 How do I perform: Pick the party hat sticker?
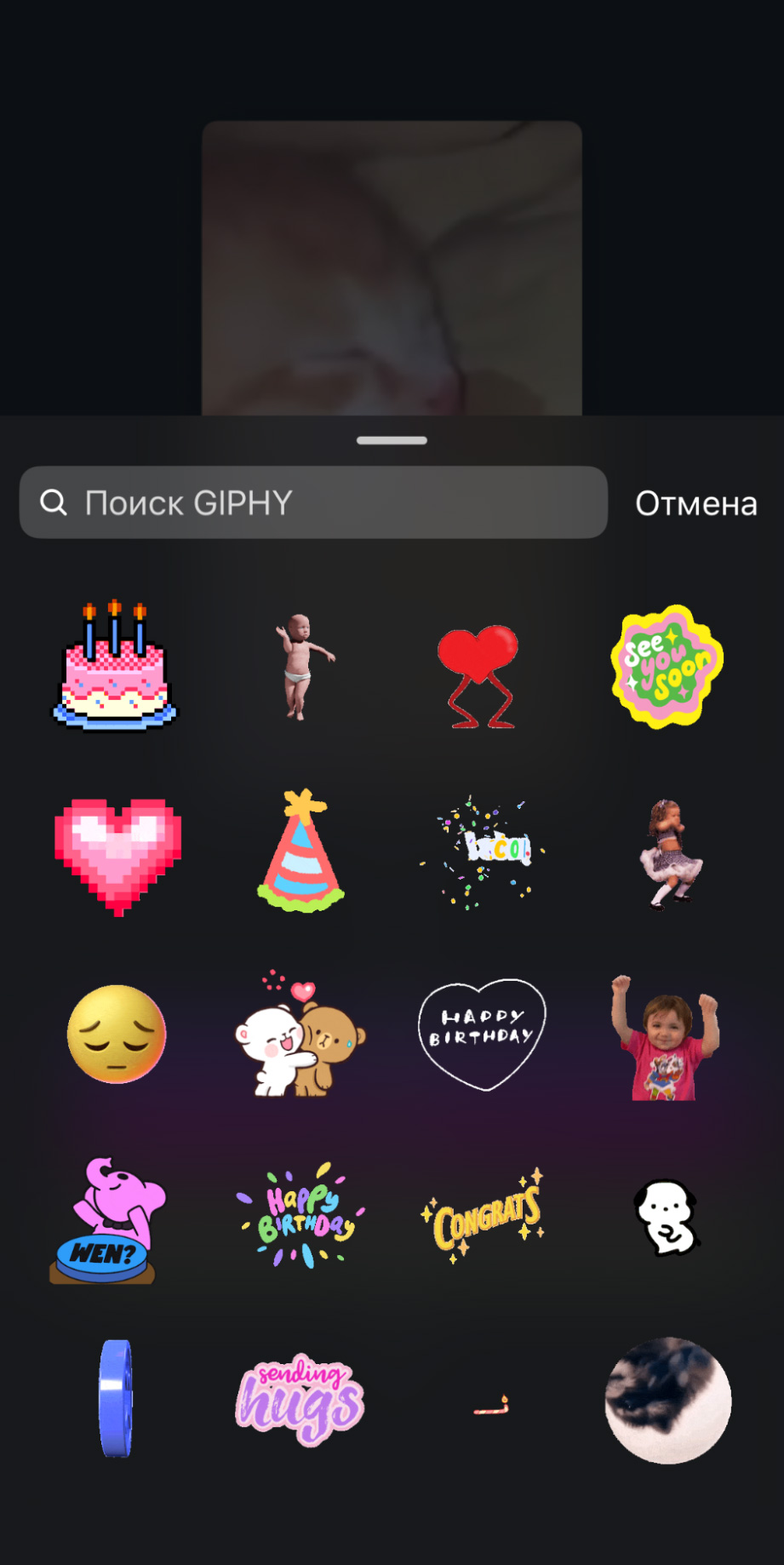(300, 851)
